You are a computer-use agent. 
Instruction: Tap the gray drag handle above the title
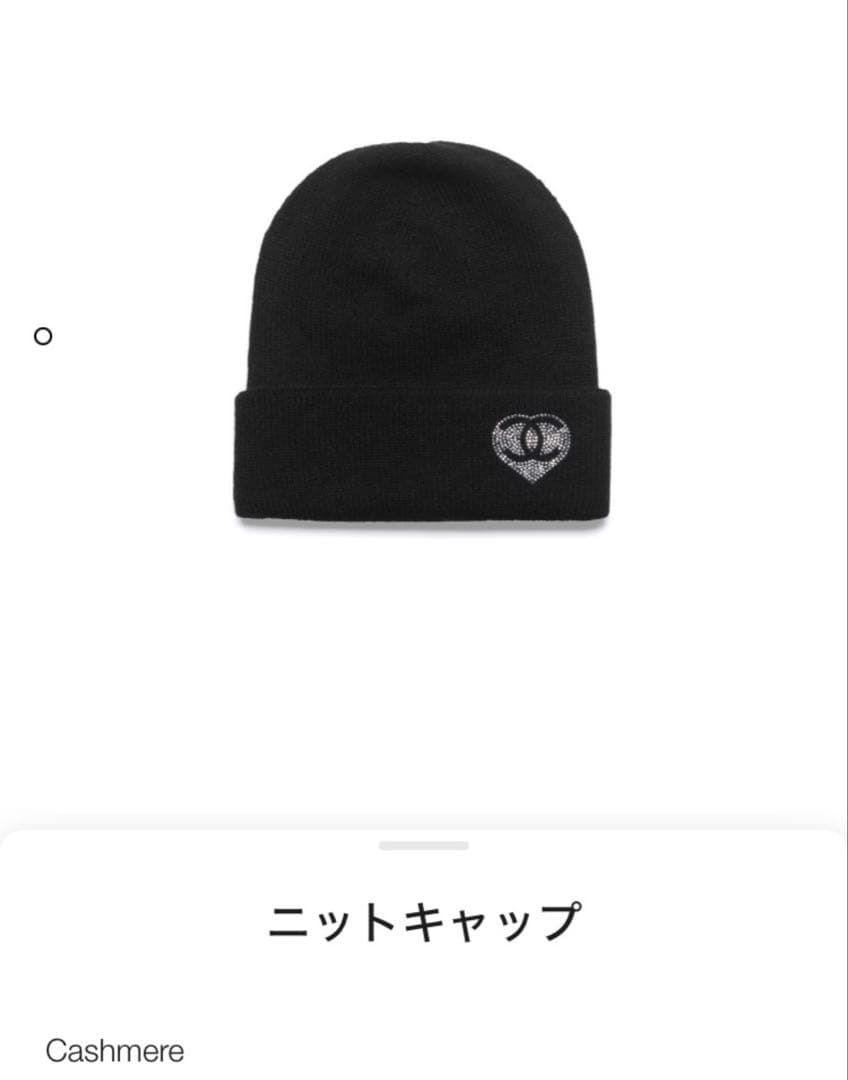click(424, 845)
